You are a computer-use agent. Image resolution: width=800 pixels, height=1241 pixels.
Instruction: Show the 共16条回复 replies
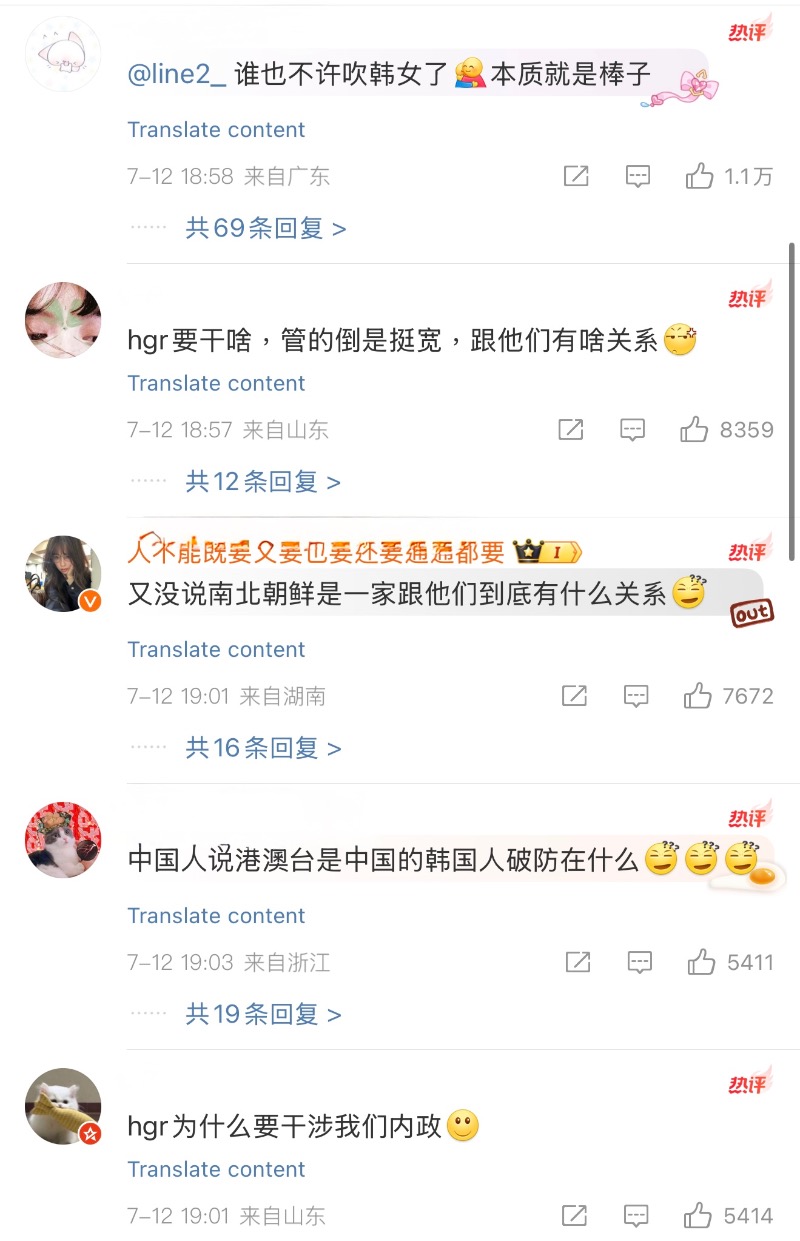(x=262, y=748)
